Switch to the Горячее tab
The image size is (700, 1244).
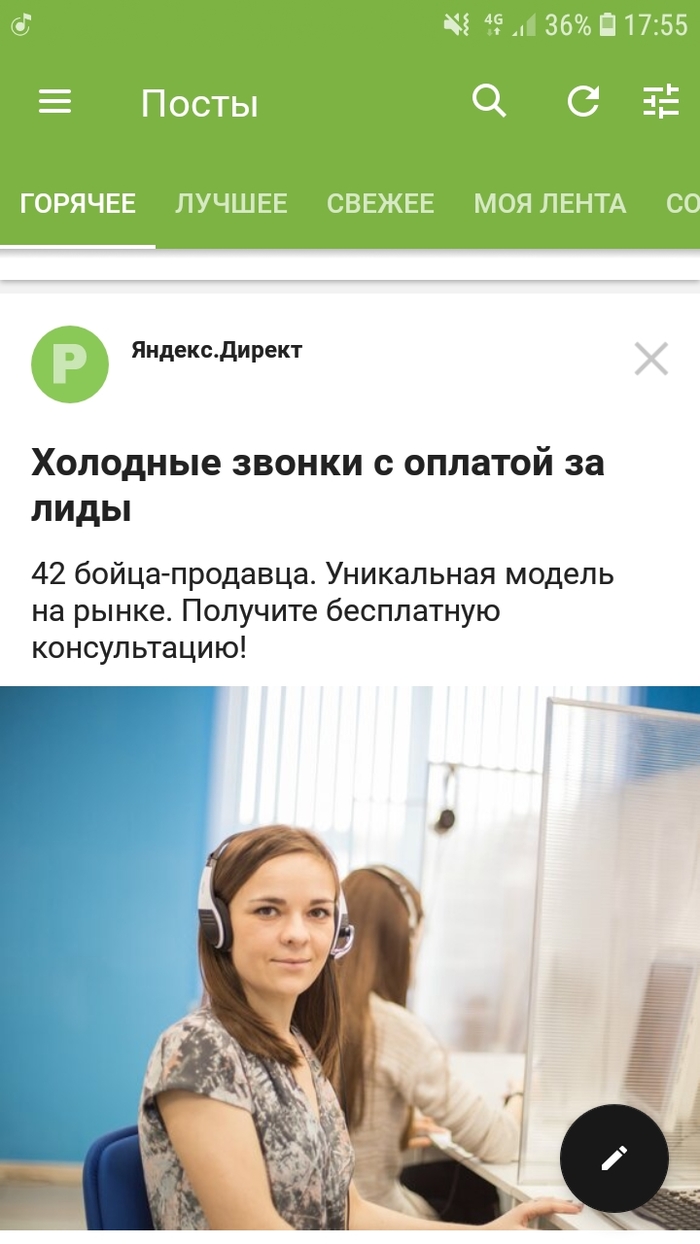[78, 204]
